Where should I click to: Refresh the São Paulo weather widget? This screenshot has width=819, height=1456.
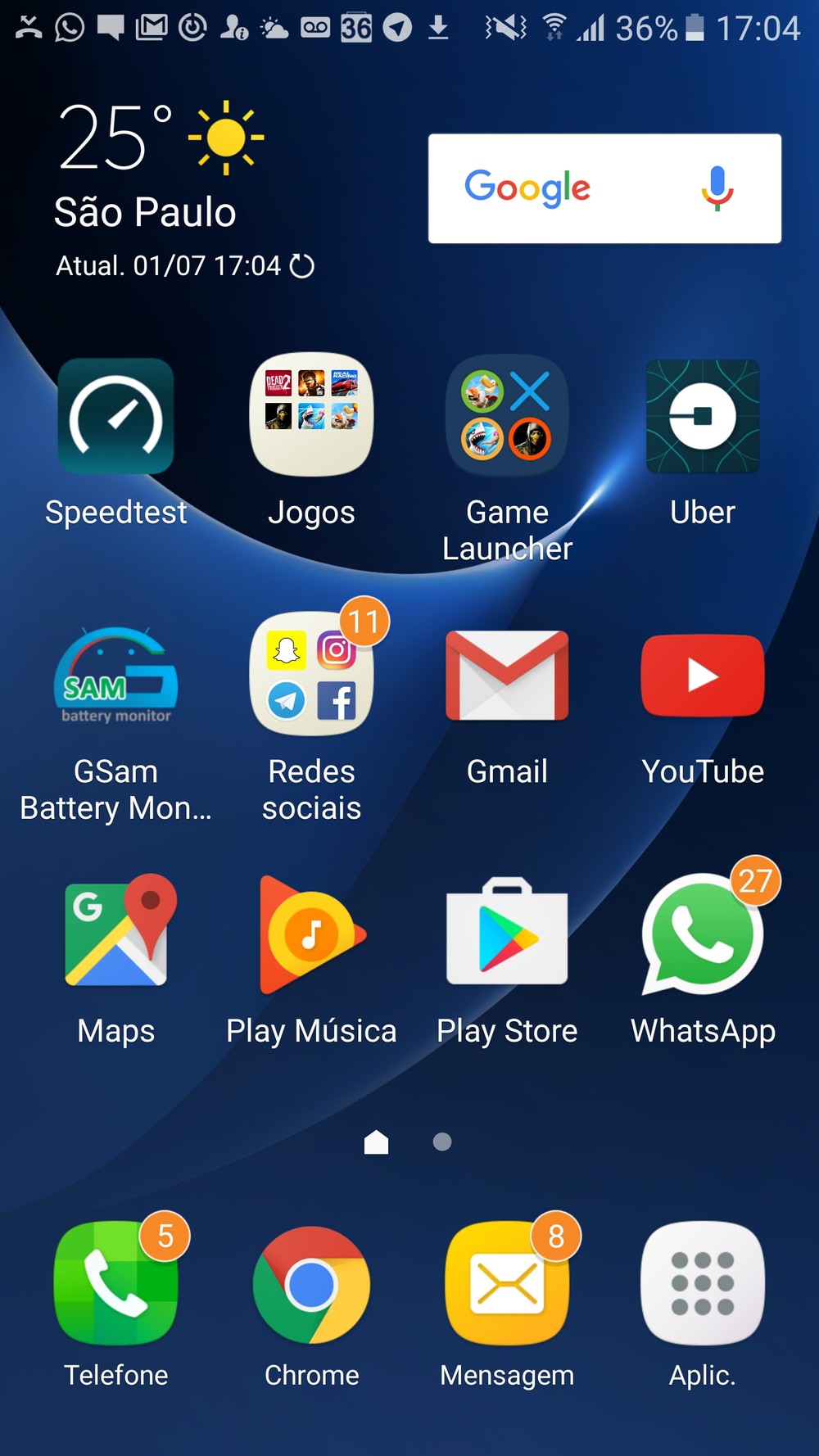302,266
